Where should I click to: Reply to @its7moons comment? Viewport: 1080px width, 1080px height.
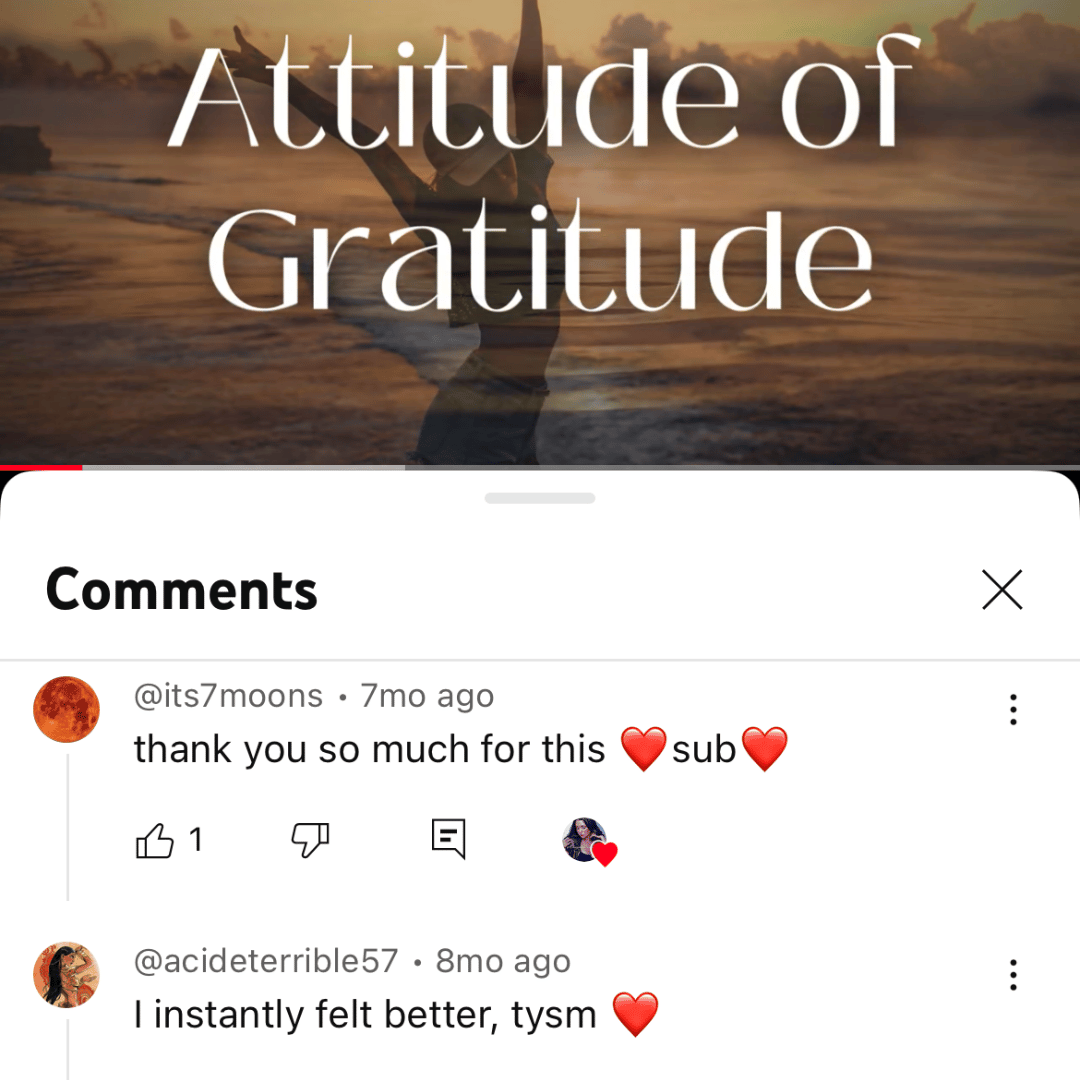pos(448,839)
